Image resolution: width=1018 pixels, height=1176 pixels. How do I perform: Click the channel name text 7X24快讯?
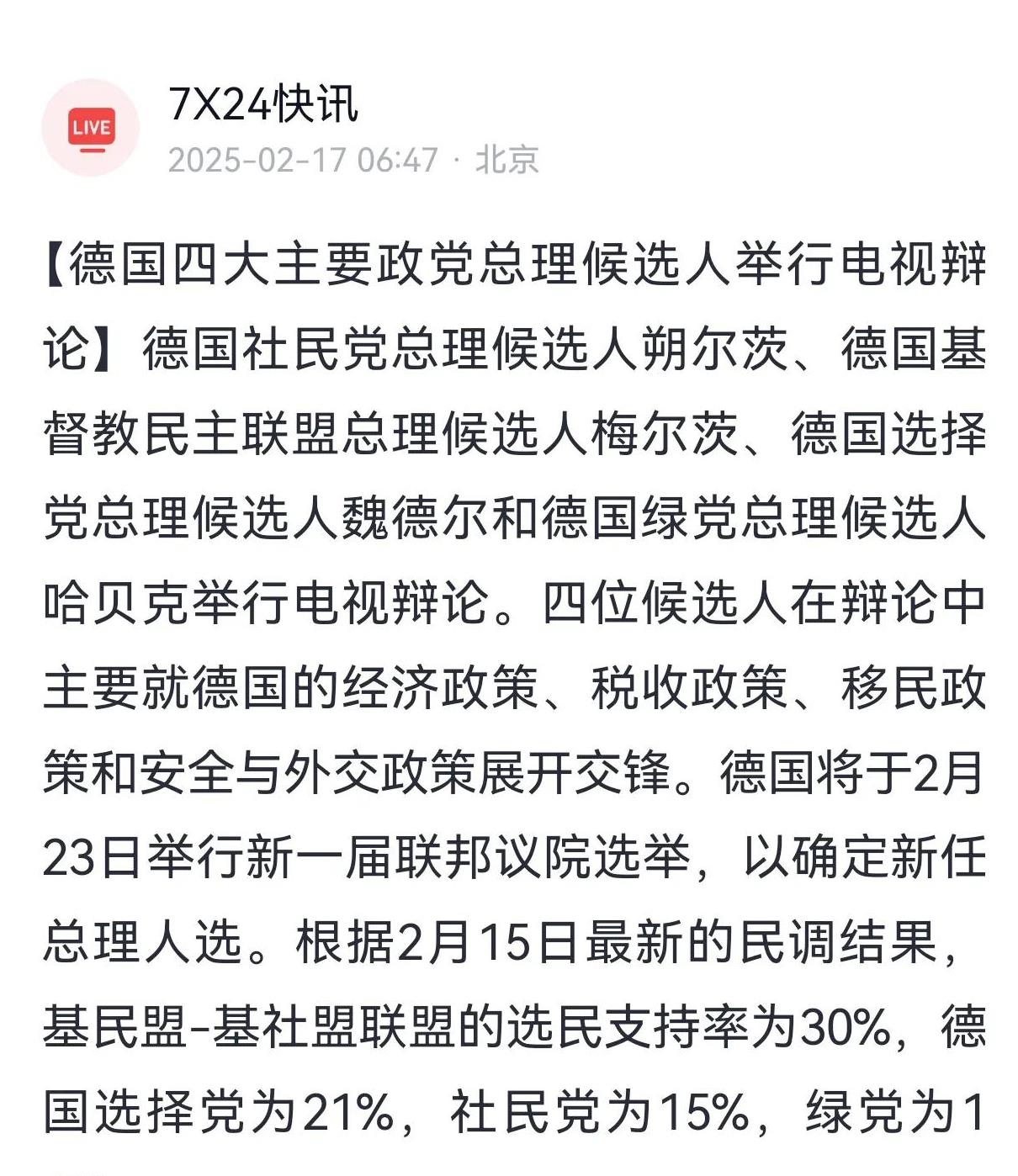(x=267, y=108)
